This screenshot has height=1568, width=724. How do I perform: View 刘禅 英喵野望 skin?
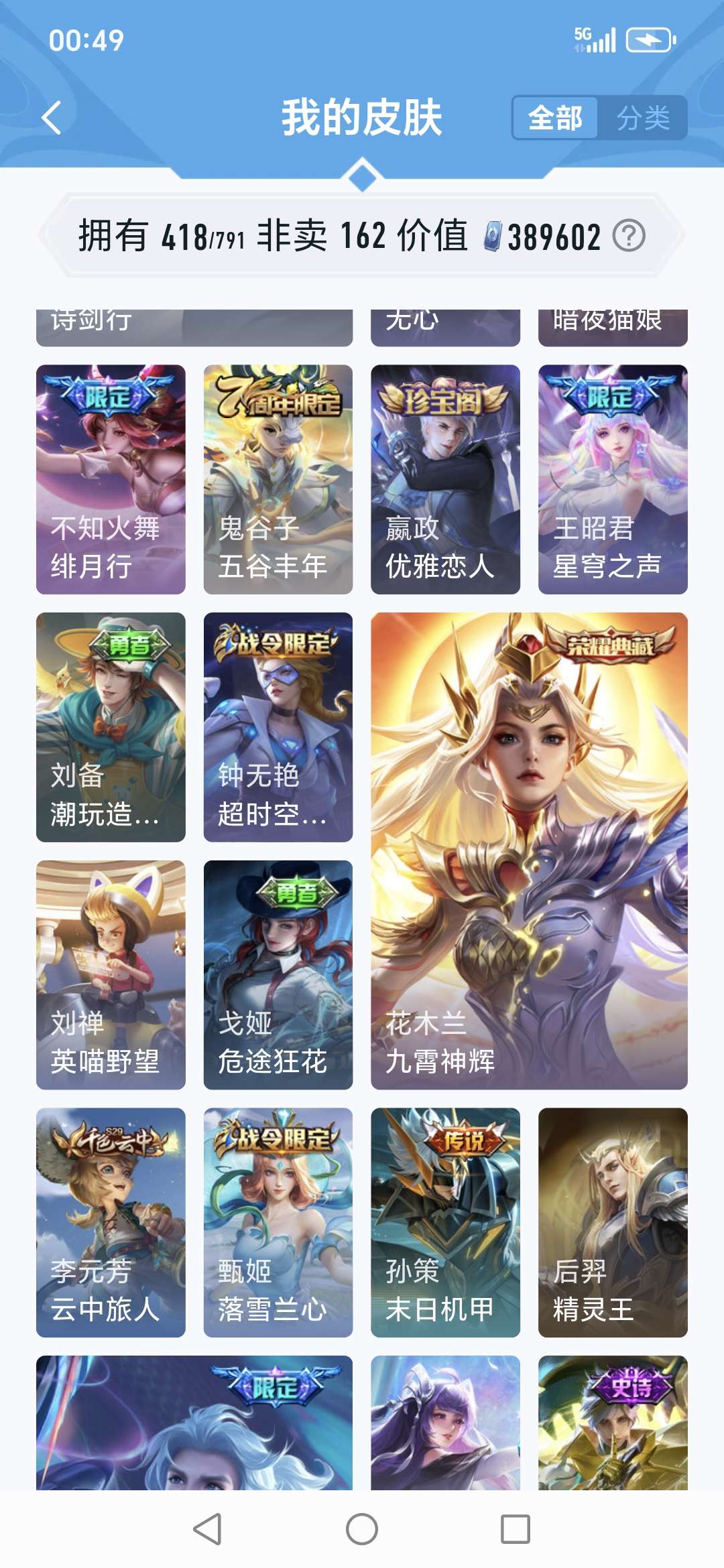pyautogui.click(x=111, y=975)
